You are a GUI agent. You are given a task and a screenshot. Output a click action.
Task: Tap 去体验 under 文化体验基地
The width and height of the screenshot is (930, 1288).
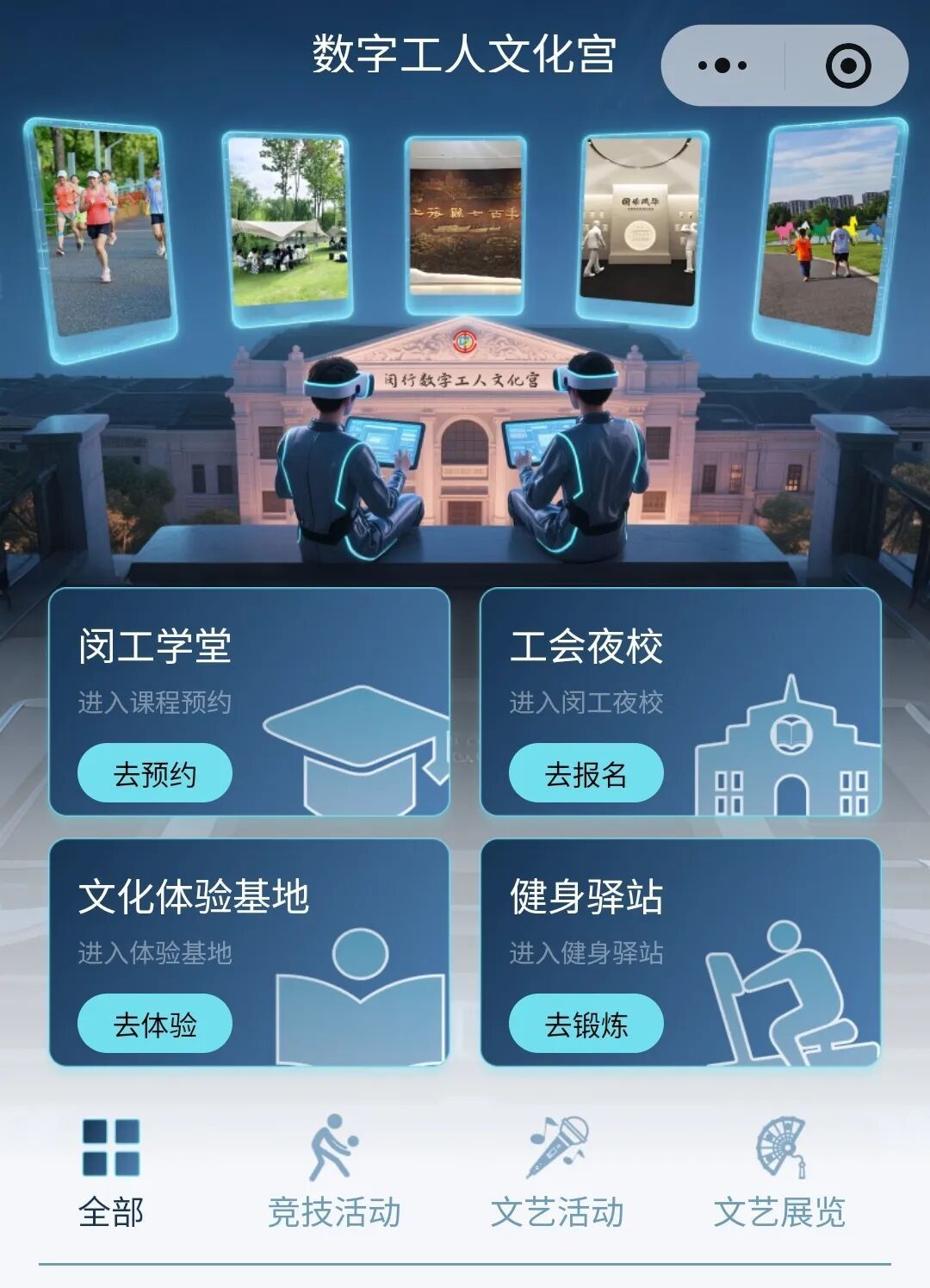155,1025
